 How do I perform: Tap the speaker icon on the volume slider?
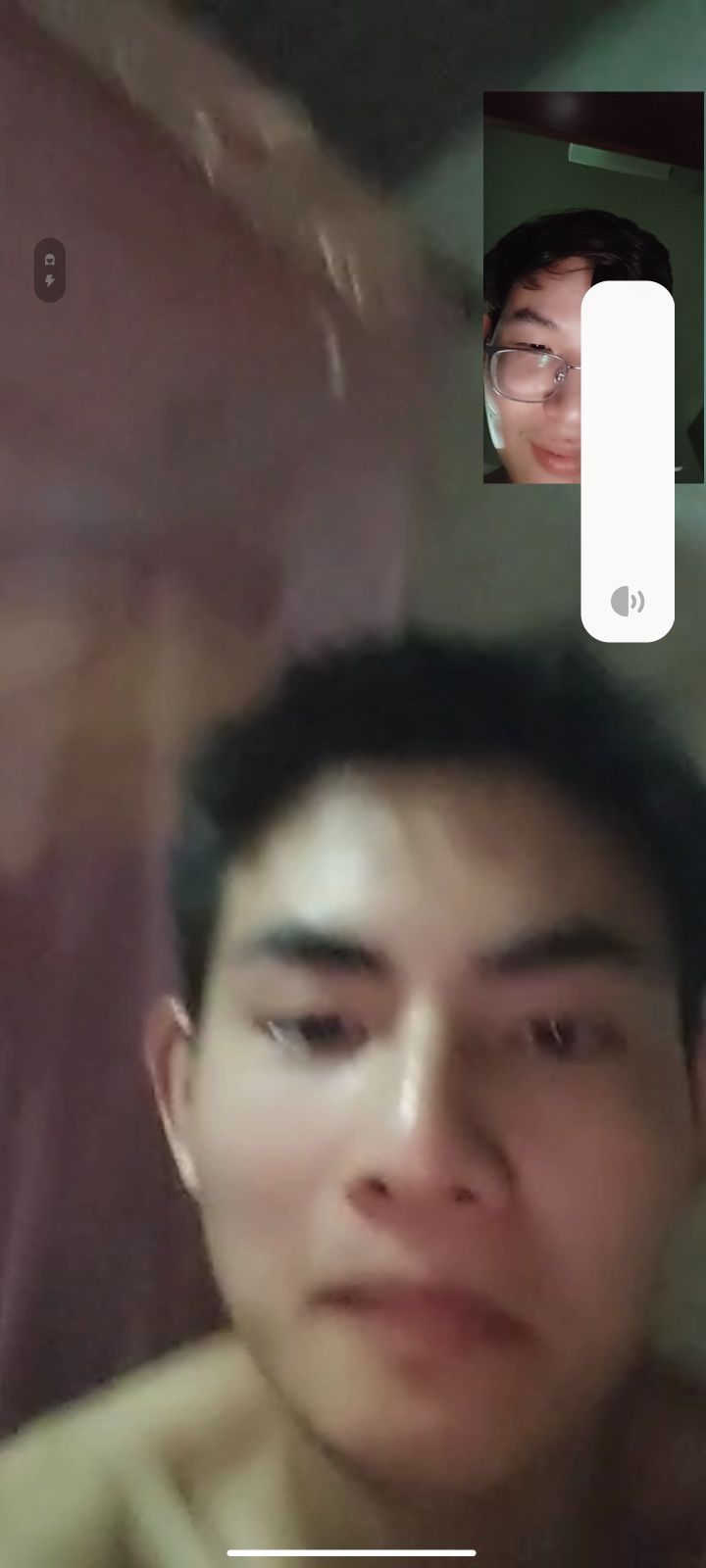point(628,602)
